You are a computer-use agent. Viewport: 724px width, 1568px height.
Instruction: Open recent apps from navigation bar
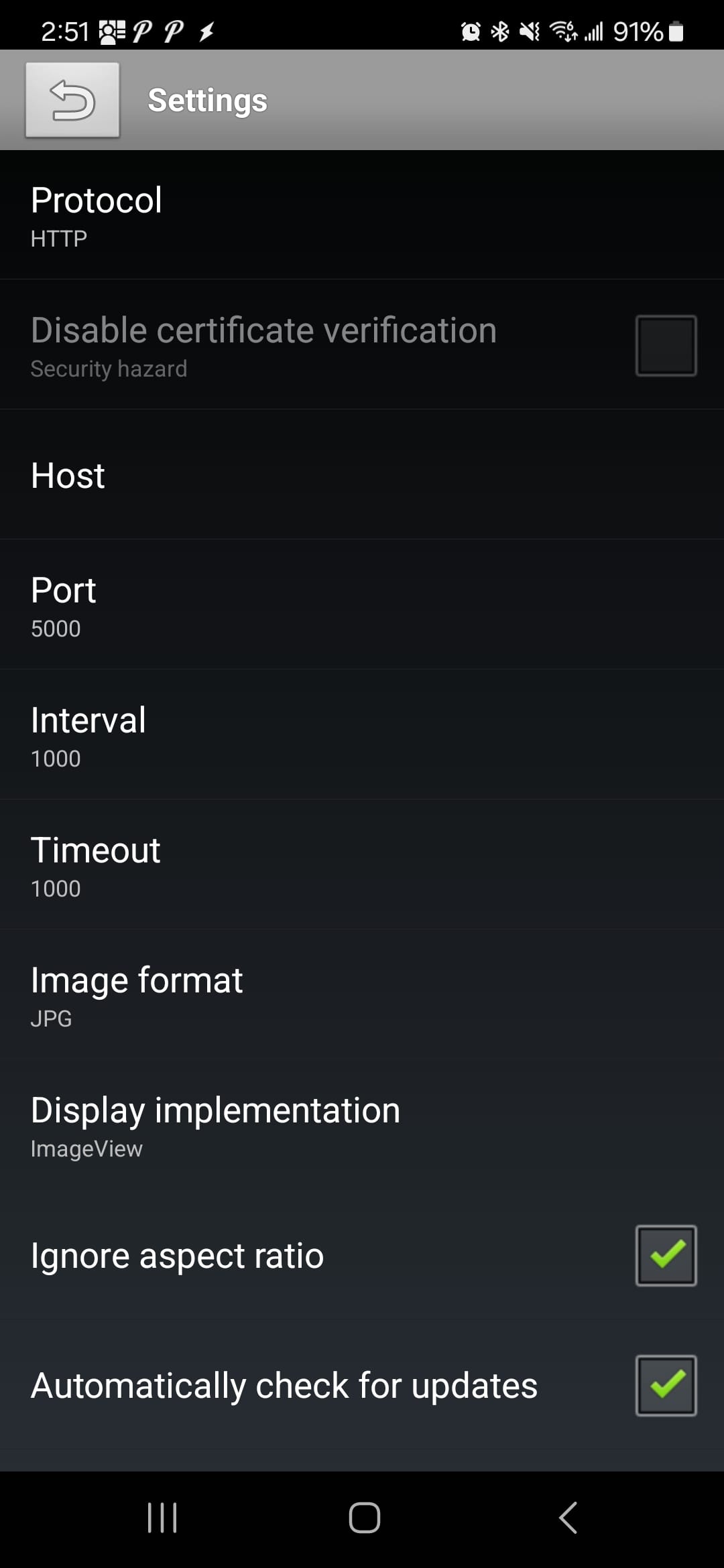[162, 1518]
